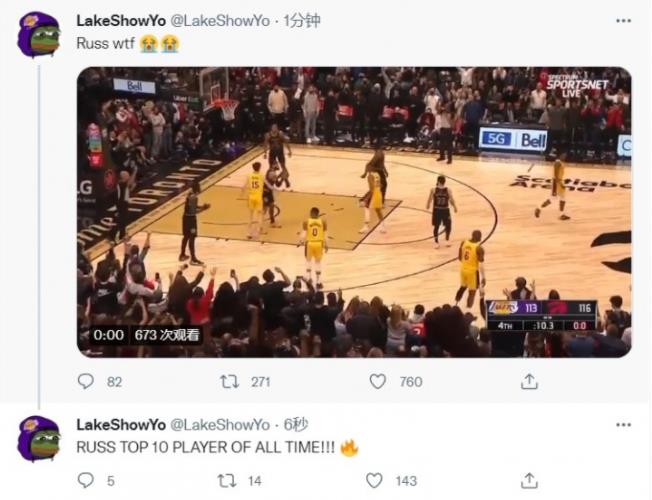Screen dimensions: 652x500
Task: Reply to the 'Russ wtf' tweet
Action: pyautogui.click(x=86, y=381)
